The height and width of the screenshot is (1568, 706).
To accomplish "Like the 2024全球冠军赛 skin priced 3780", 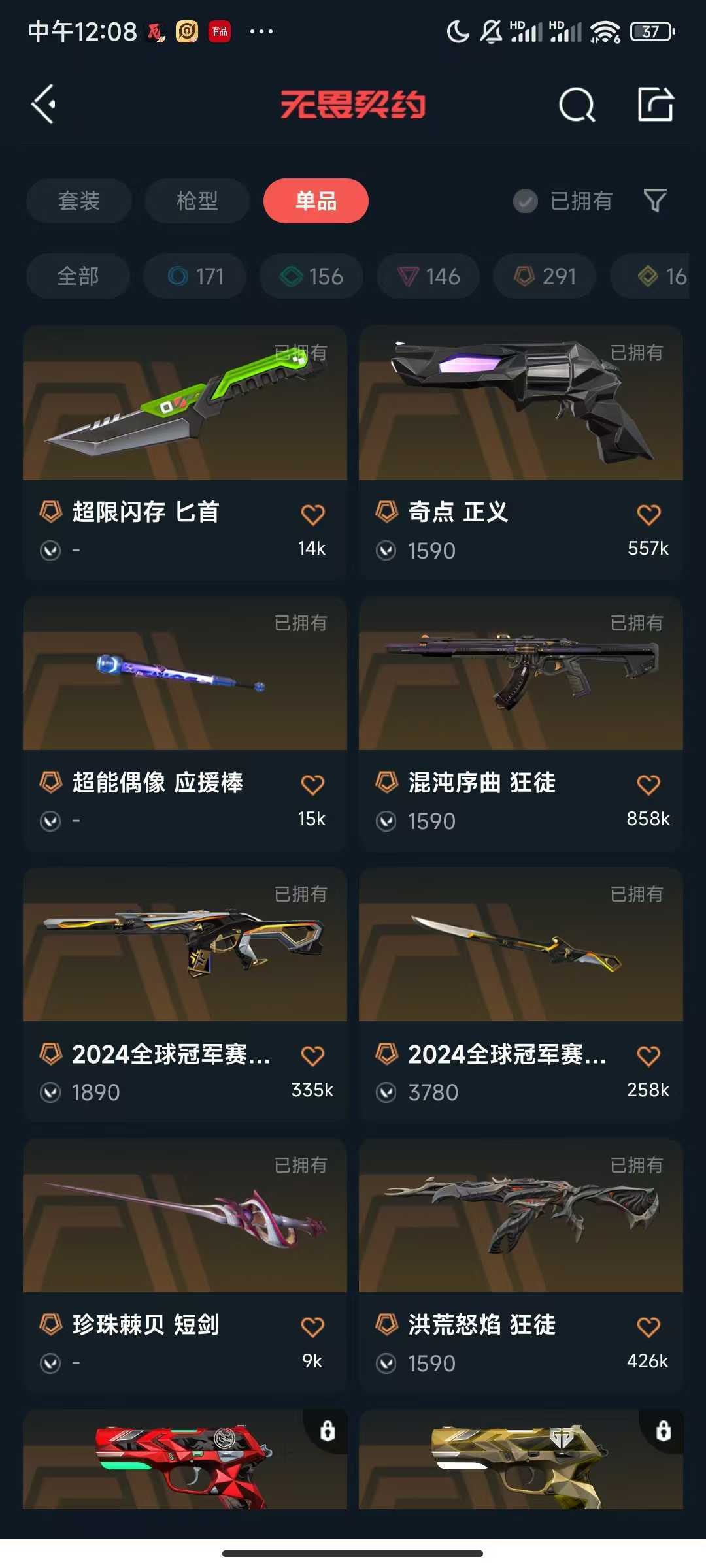I will (648, 1056).
